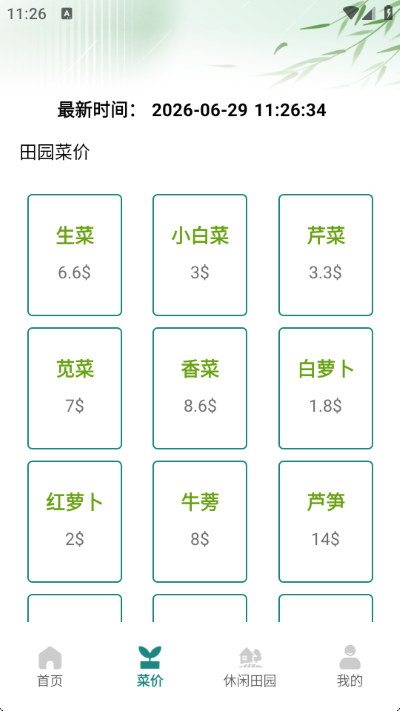Select the 菜价 tab

(150, 667)
